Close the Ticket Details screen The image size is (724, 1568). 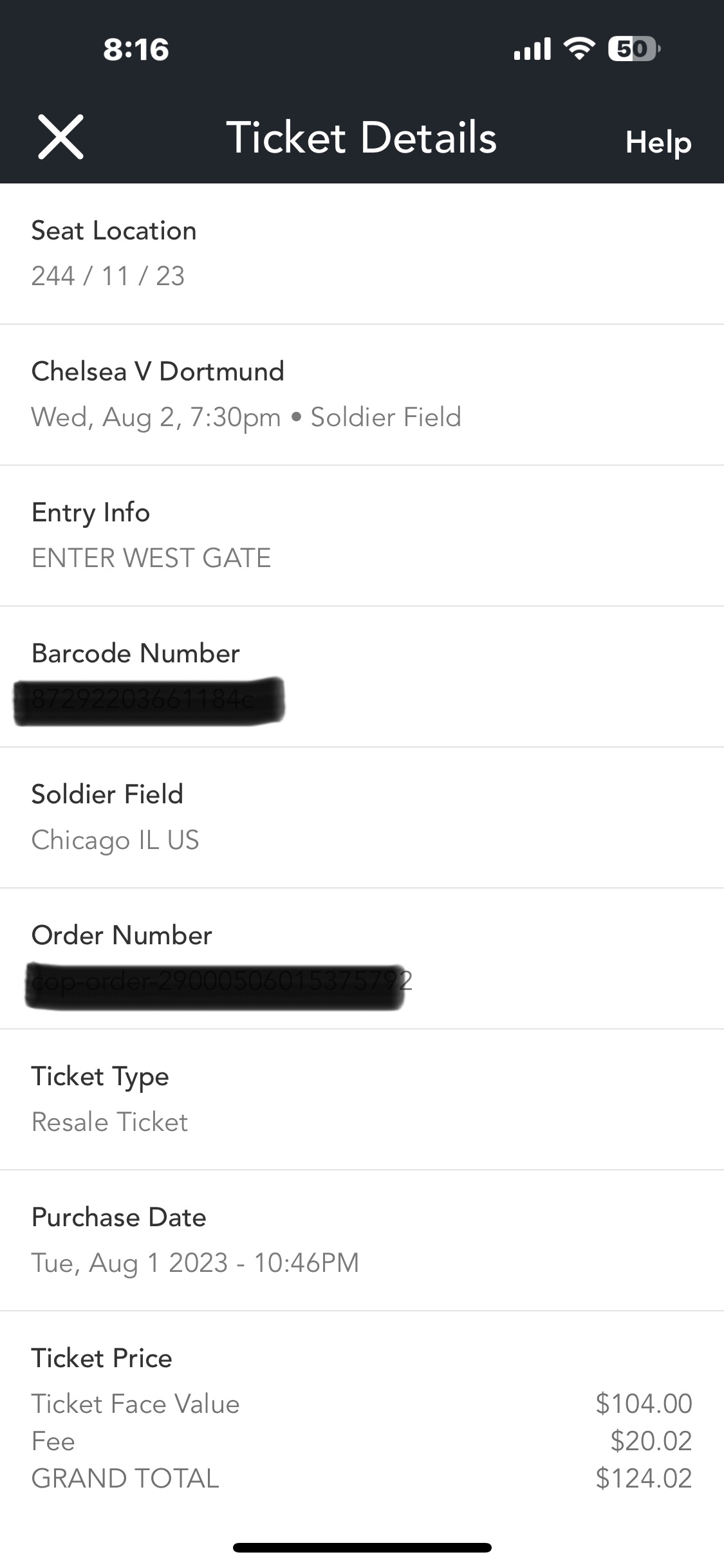61,137
